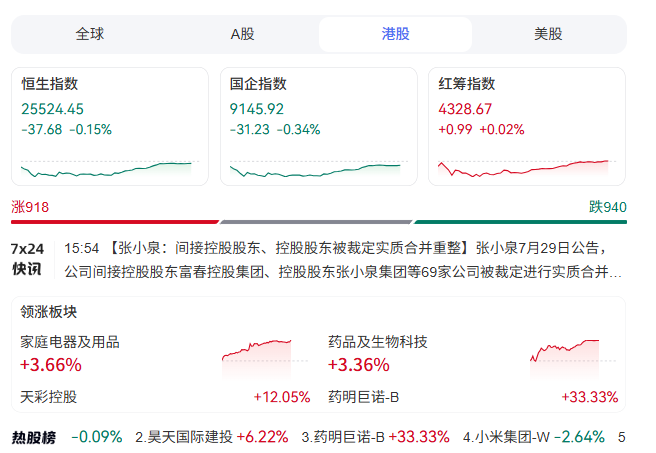This screenshot has width=656, height=453.
Task: Switch to the 全球 tab
Action: [90, 34]
